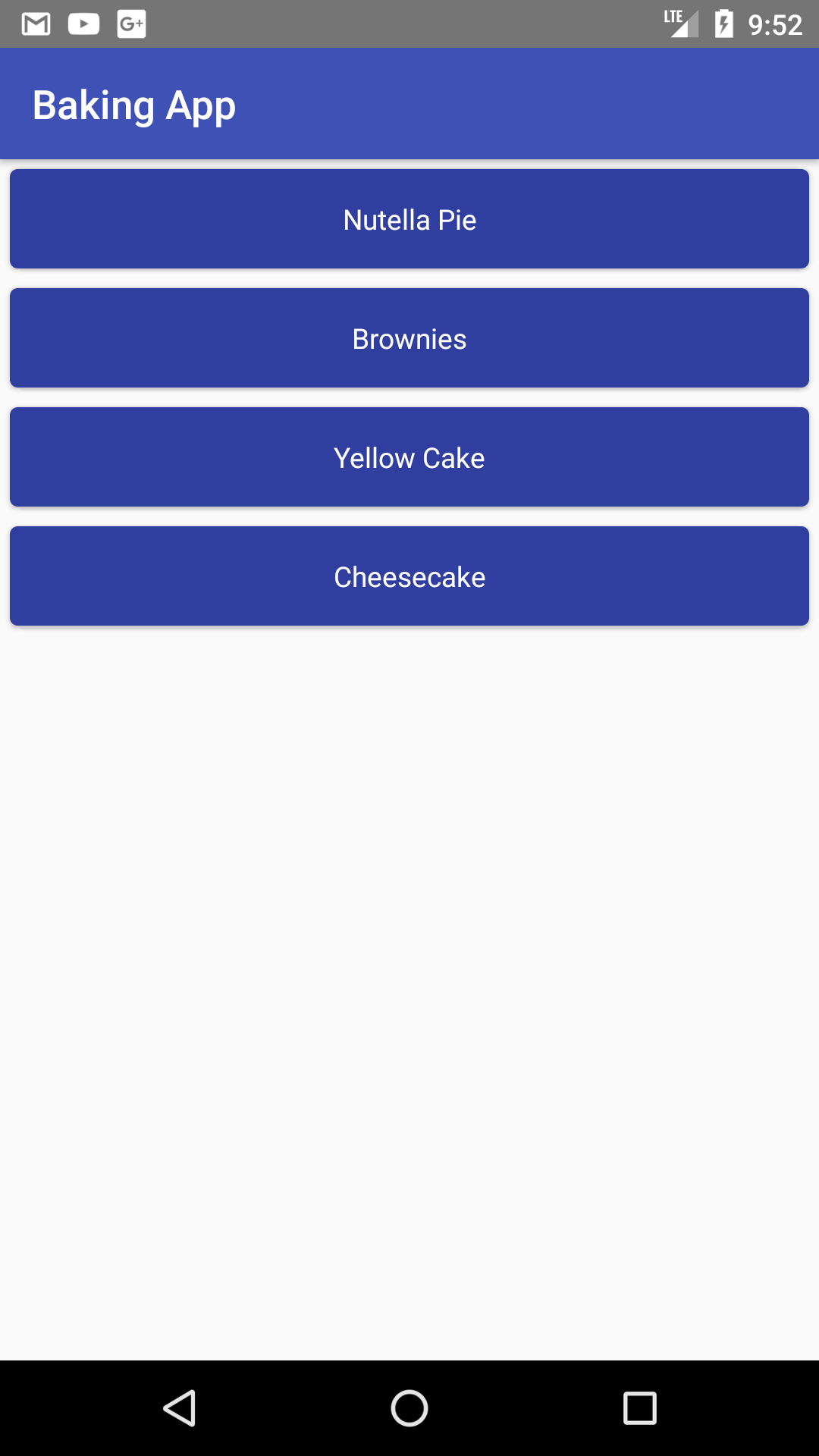Screen dimensions: 819x1456
Task: Select the Brownies recipe
Action: (x=409, y=338)
